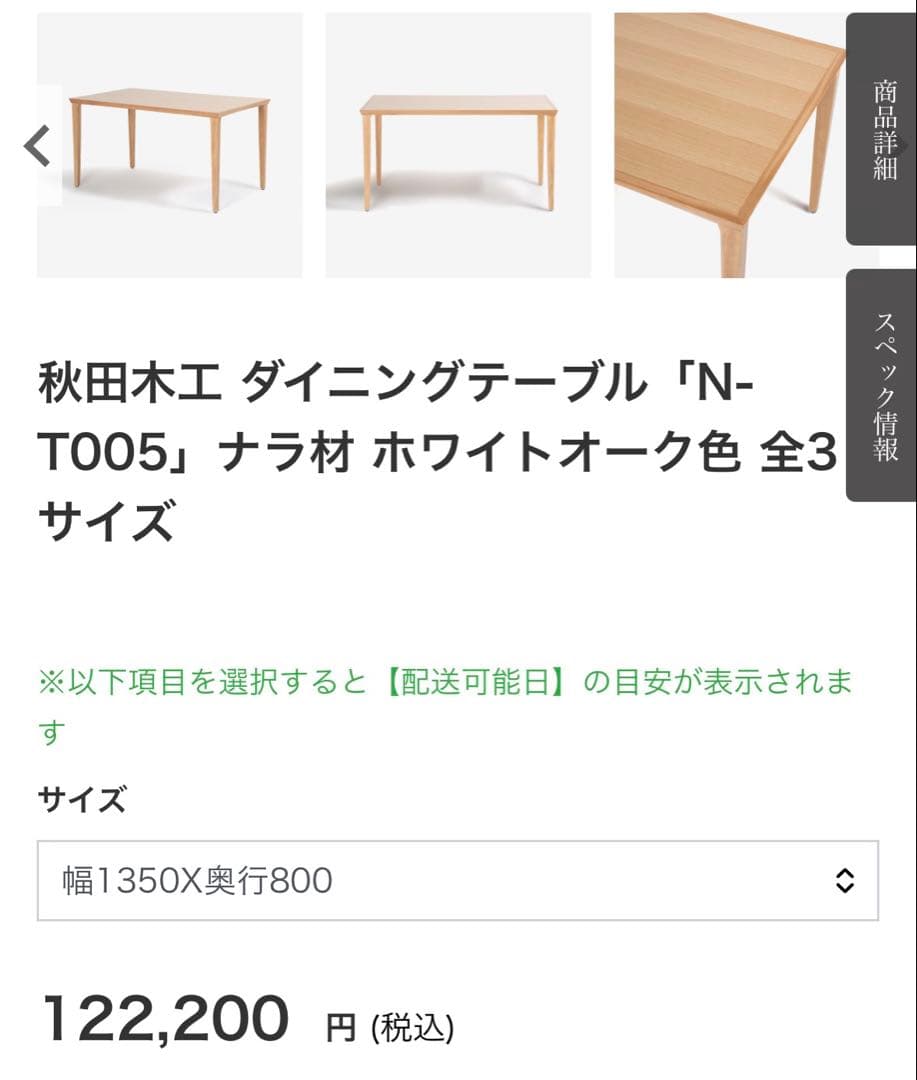The height and width of the screenshot is (1080, 917).
Task: Click the previous image arrow chevron
Action: click(x=34, y=144)
